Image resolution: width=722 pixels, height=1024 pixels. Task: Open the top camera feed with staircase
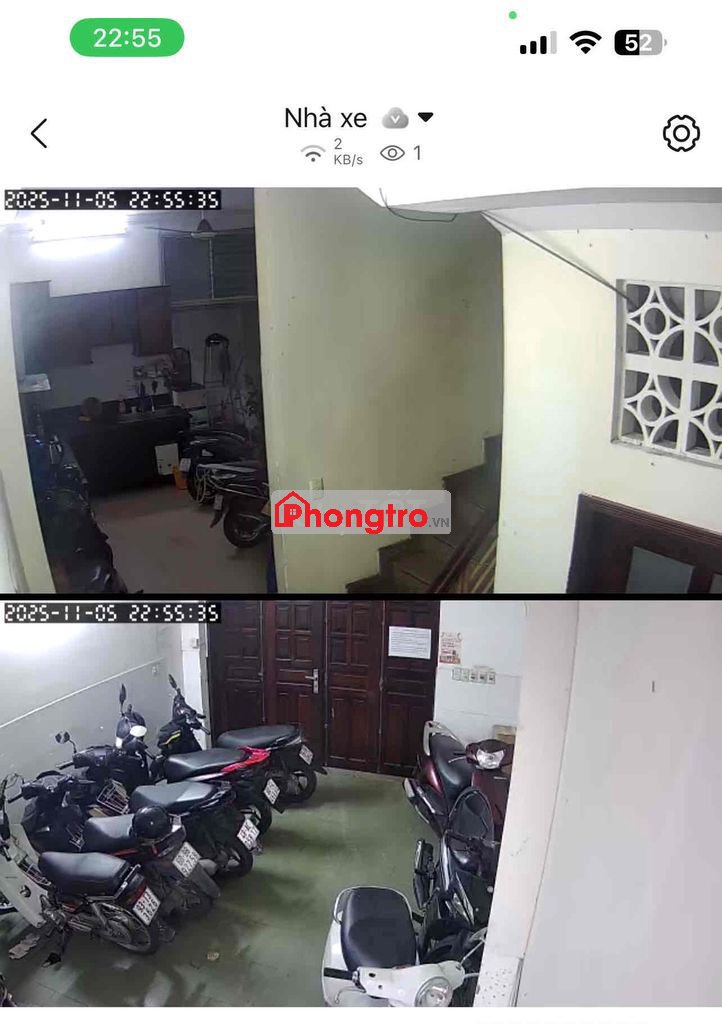point(361,390)
